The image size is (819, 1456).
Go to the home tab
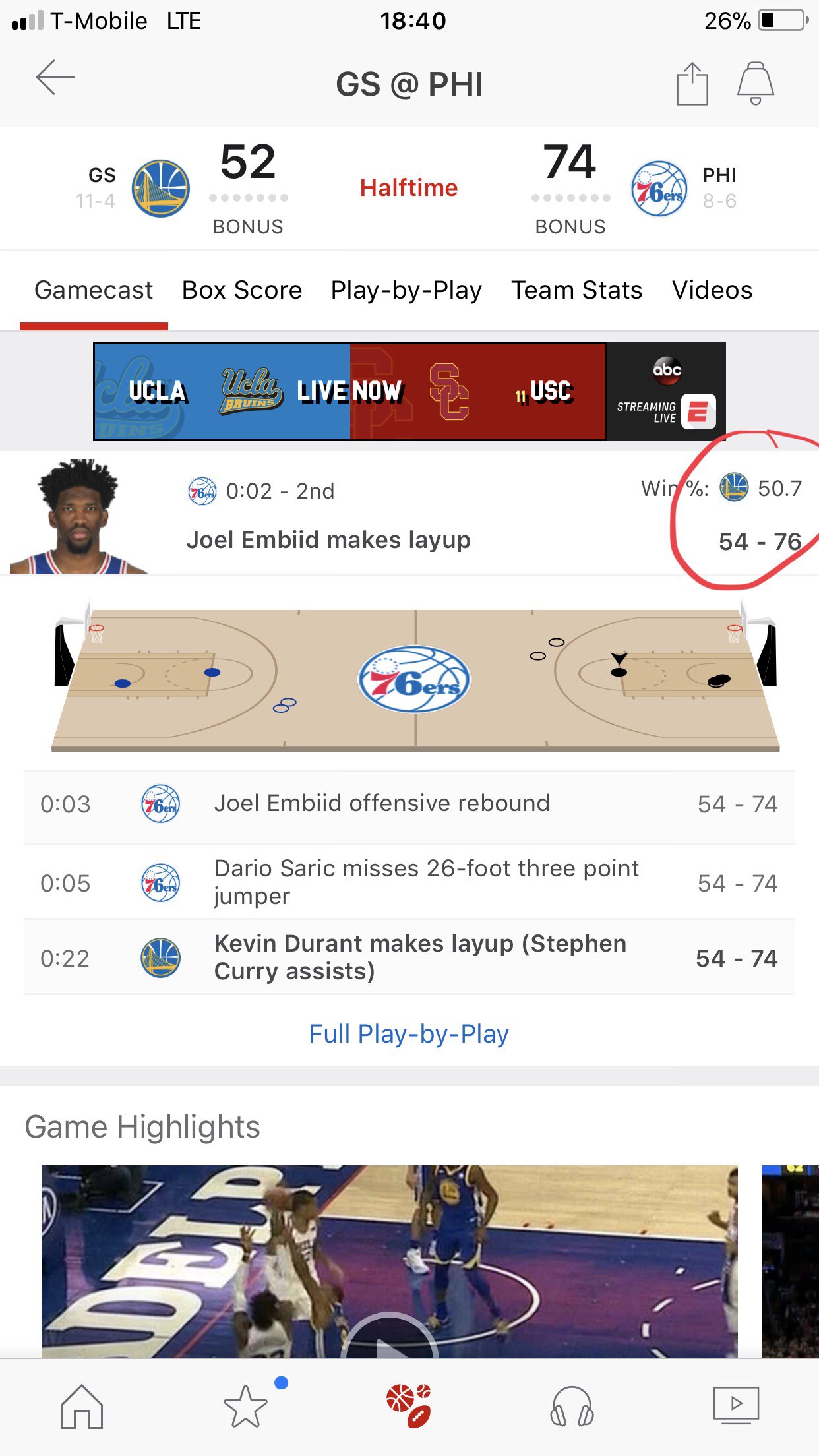81,1406
